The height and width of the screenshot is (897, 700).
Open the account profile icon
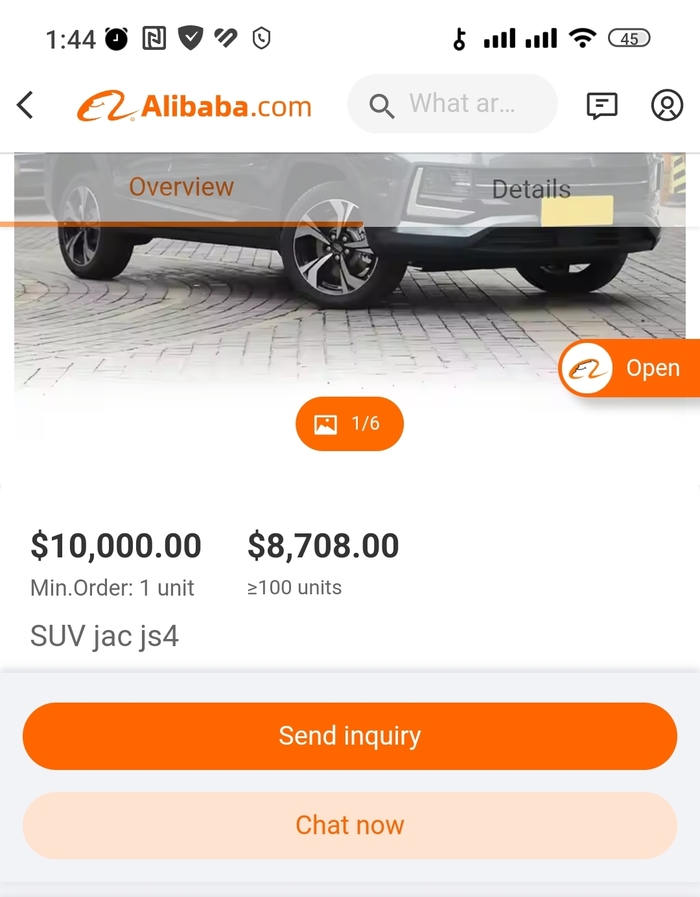click(x=667, y=105)
